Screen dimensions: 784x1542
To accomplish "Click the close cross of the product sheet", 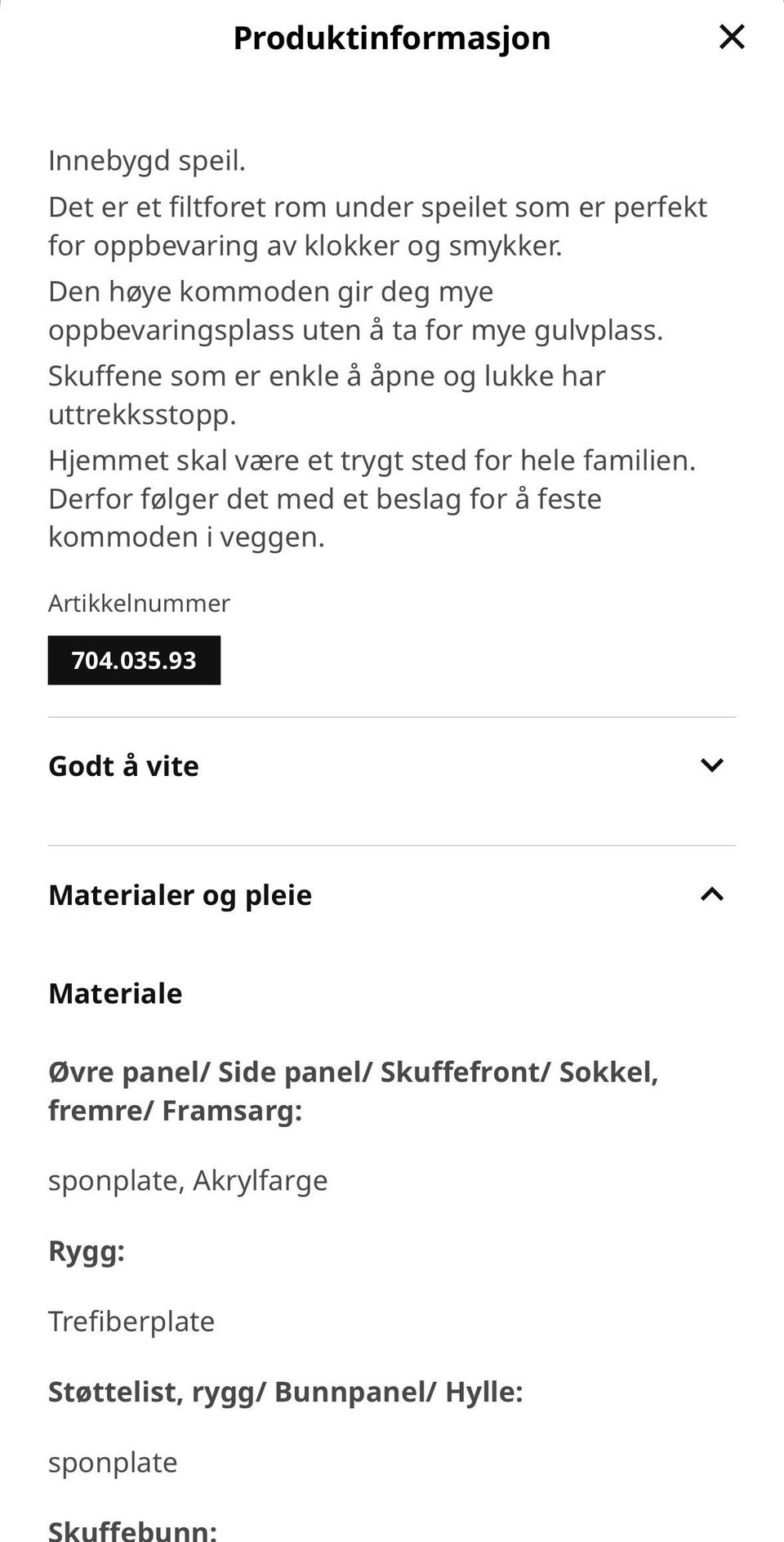I will pos(731,38).
